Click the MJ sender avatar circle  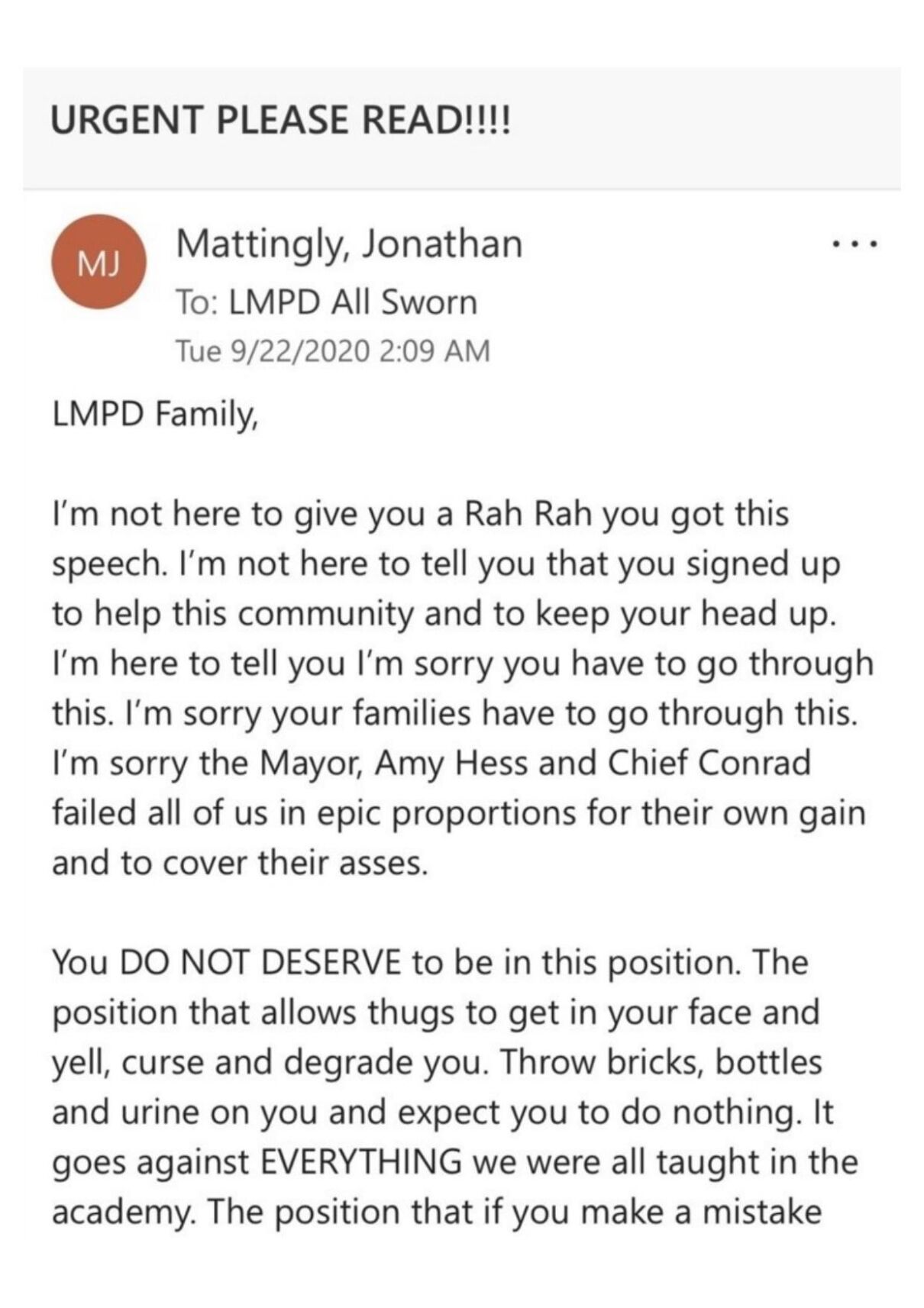(99, 260)
